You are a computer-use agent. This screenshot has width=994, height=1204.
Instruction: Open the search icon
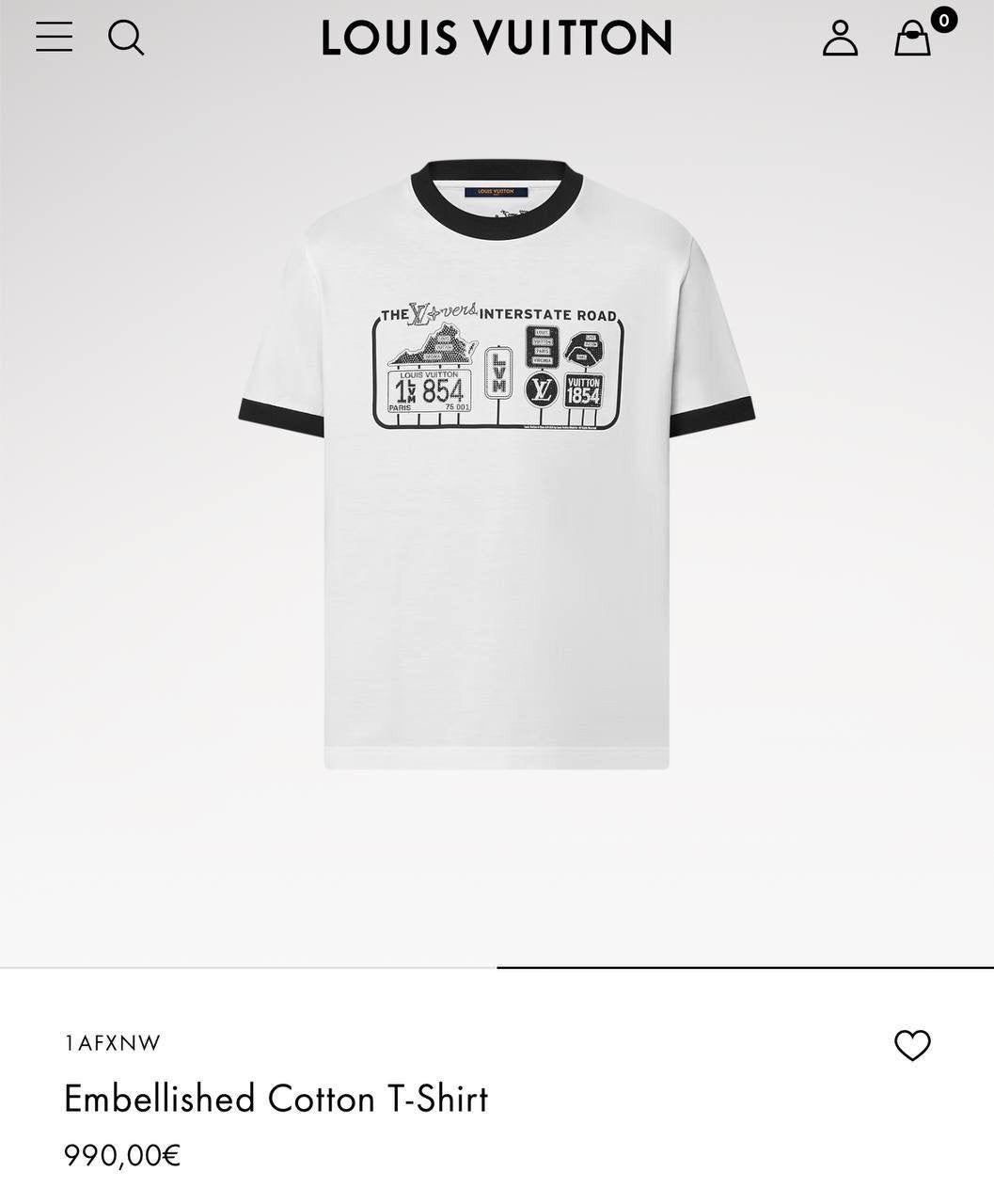pos(126,38)
